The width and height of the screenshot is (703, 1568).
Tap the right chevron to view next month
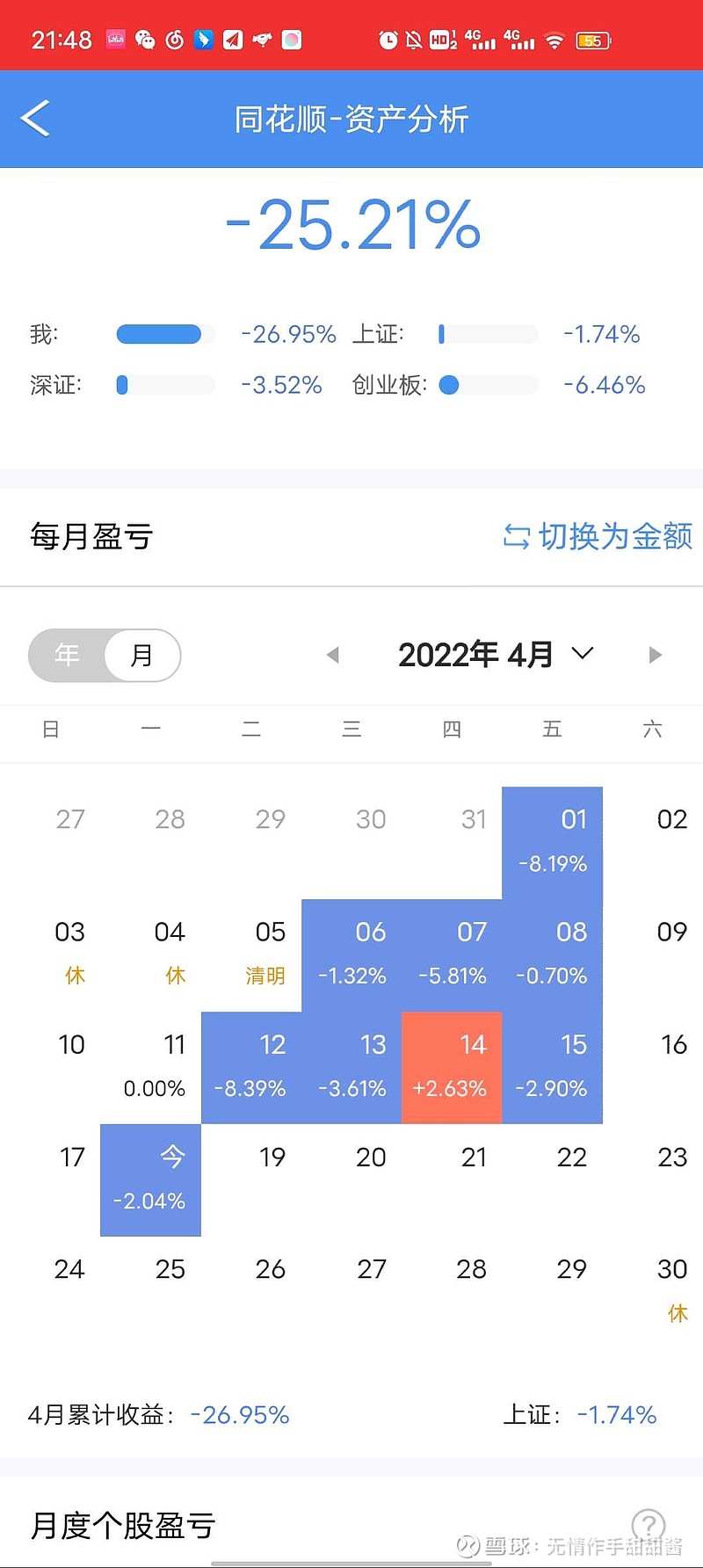point(655,654)
